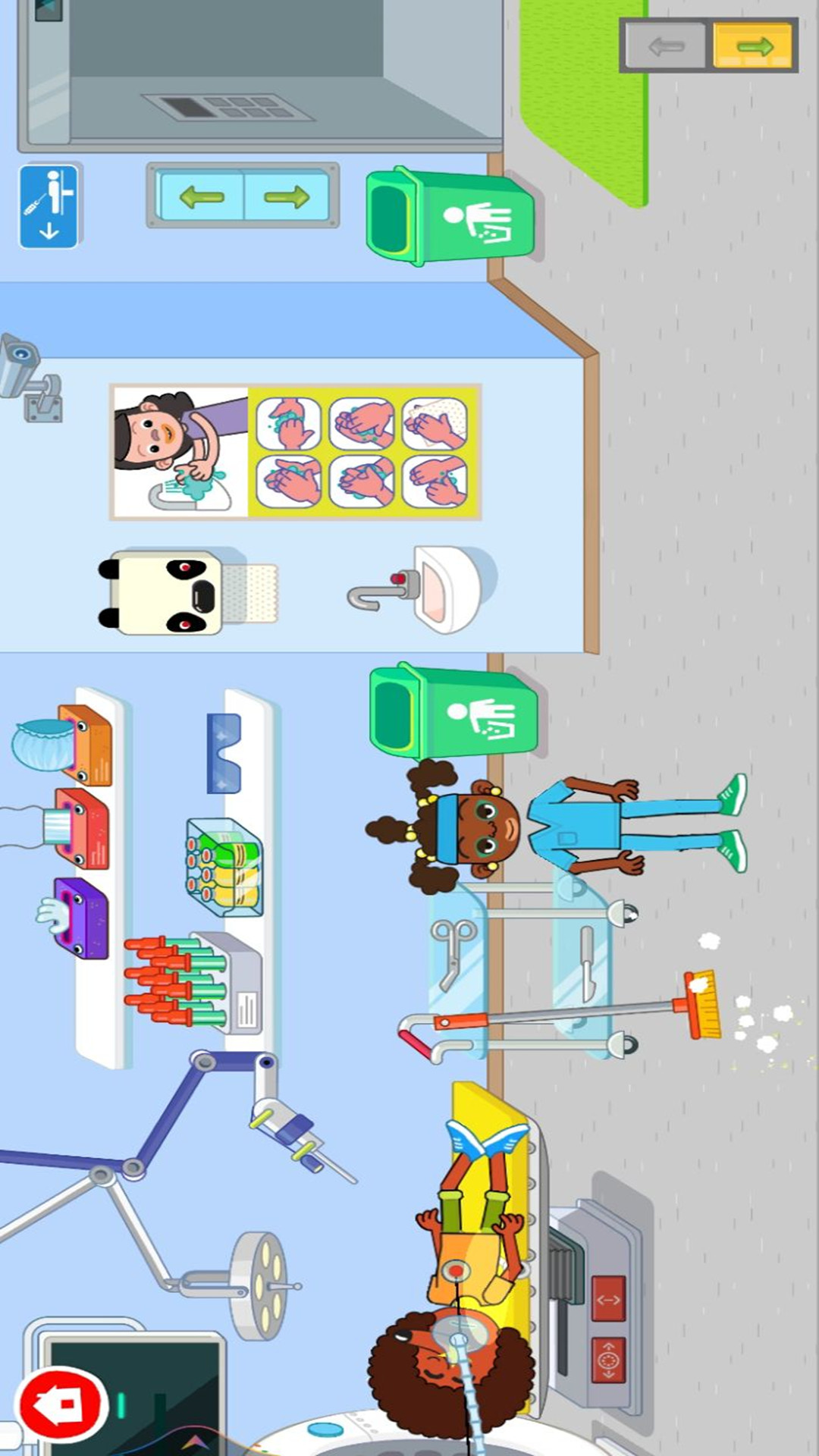Image resolution: width=819 pixels, height=1456 pixels.
Task: Tap the scissors on the glass cart
Action: [x=453, y=952]
